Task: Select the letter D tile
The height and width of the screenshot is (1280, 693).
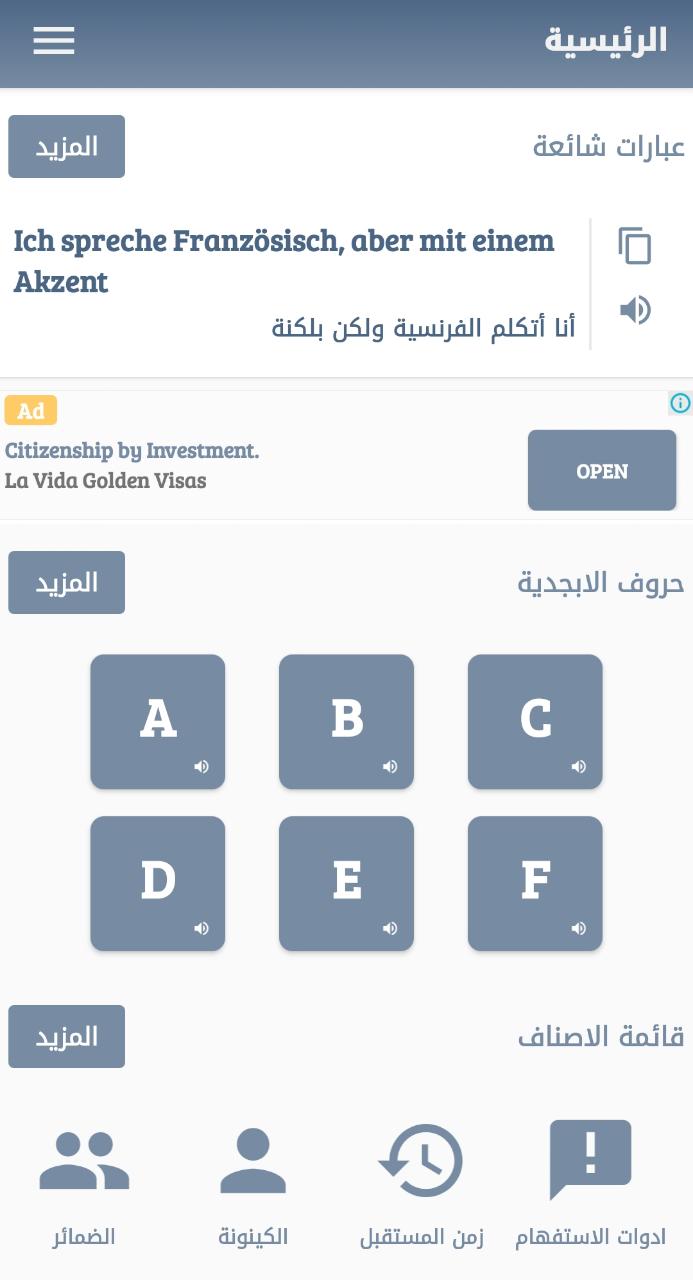Action: tap(157, 883)
